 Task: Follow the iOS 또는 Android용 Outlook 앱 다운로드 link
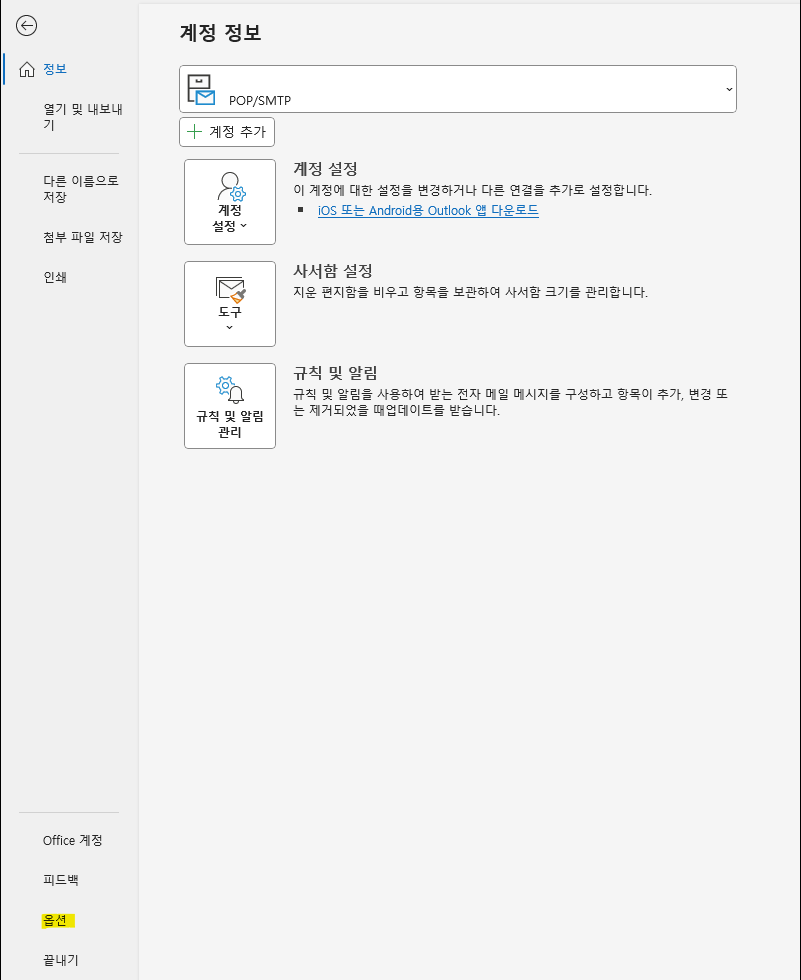click(x=428, y=211)
